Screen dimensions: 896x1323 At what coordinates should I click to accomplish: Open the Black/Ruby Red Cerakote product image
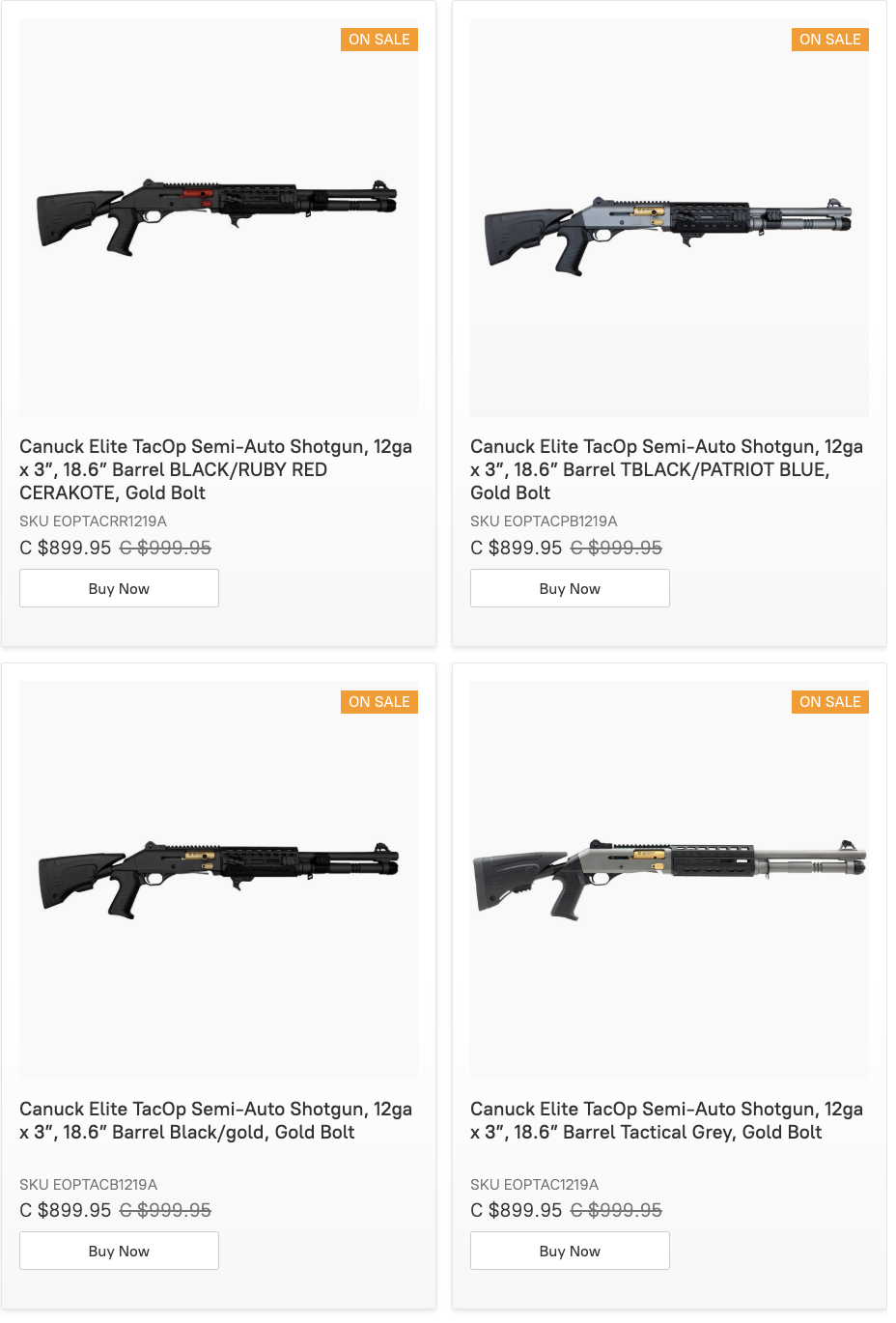[218, 218]
